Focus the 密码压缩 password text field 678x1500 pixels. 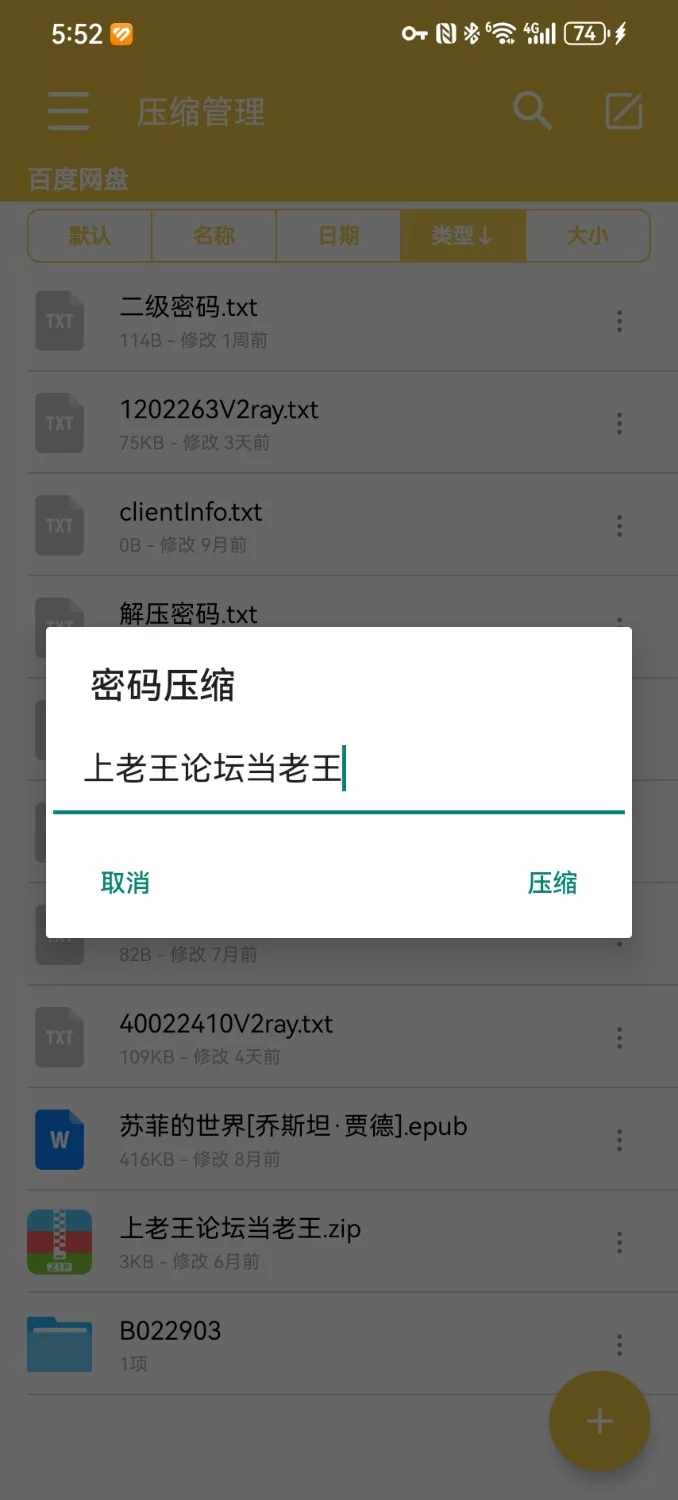(338, 772)
